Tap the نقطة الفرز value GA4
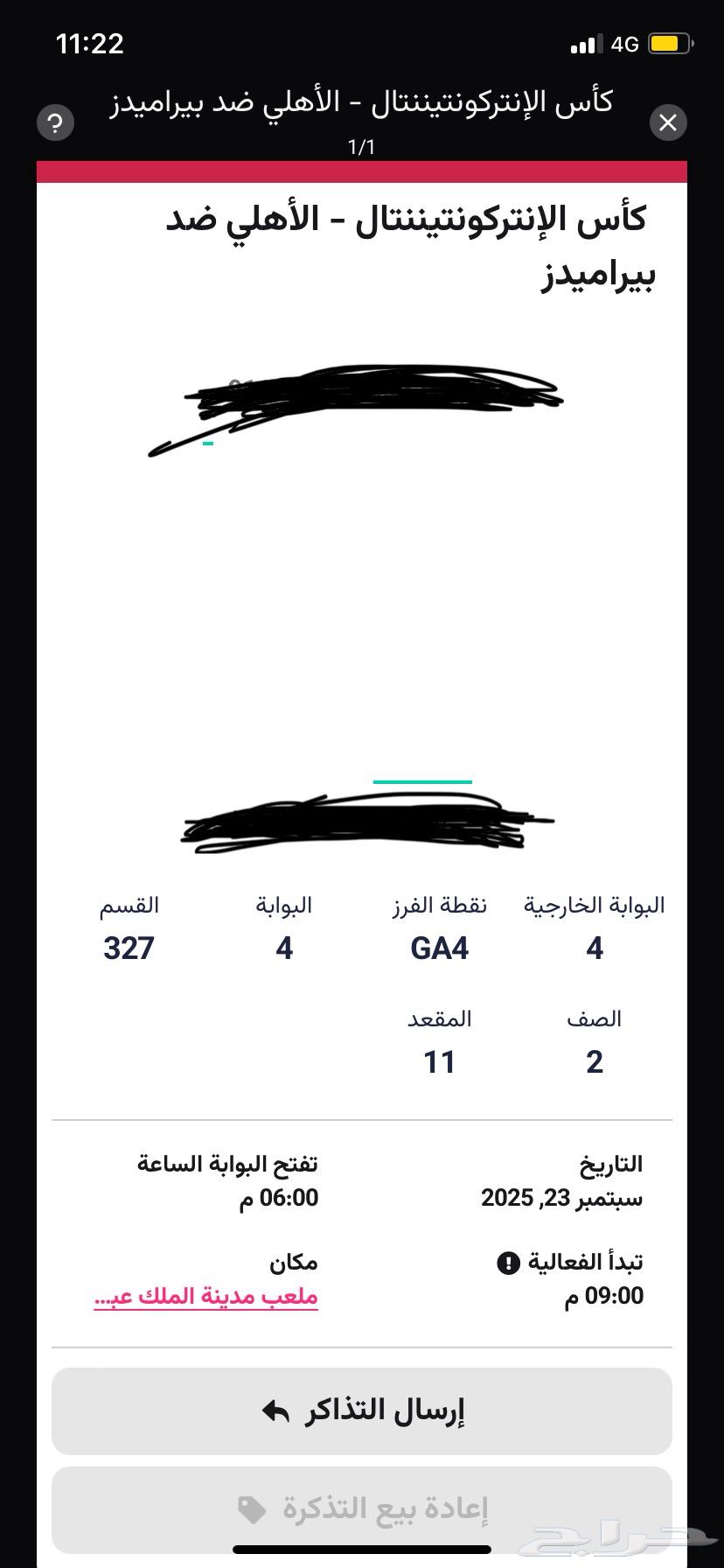The height and width of the screenshot is (1568, 724). [x=442, y=948]
